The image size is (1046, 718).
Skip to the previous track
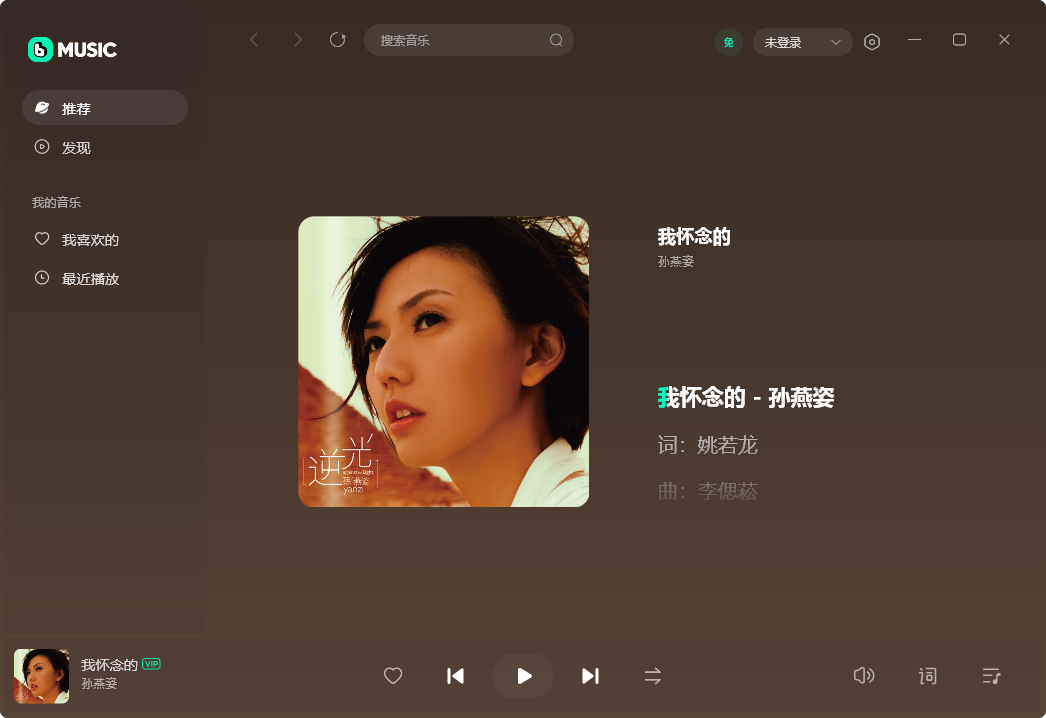[x=455, y=676]
